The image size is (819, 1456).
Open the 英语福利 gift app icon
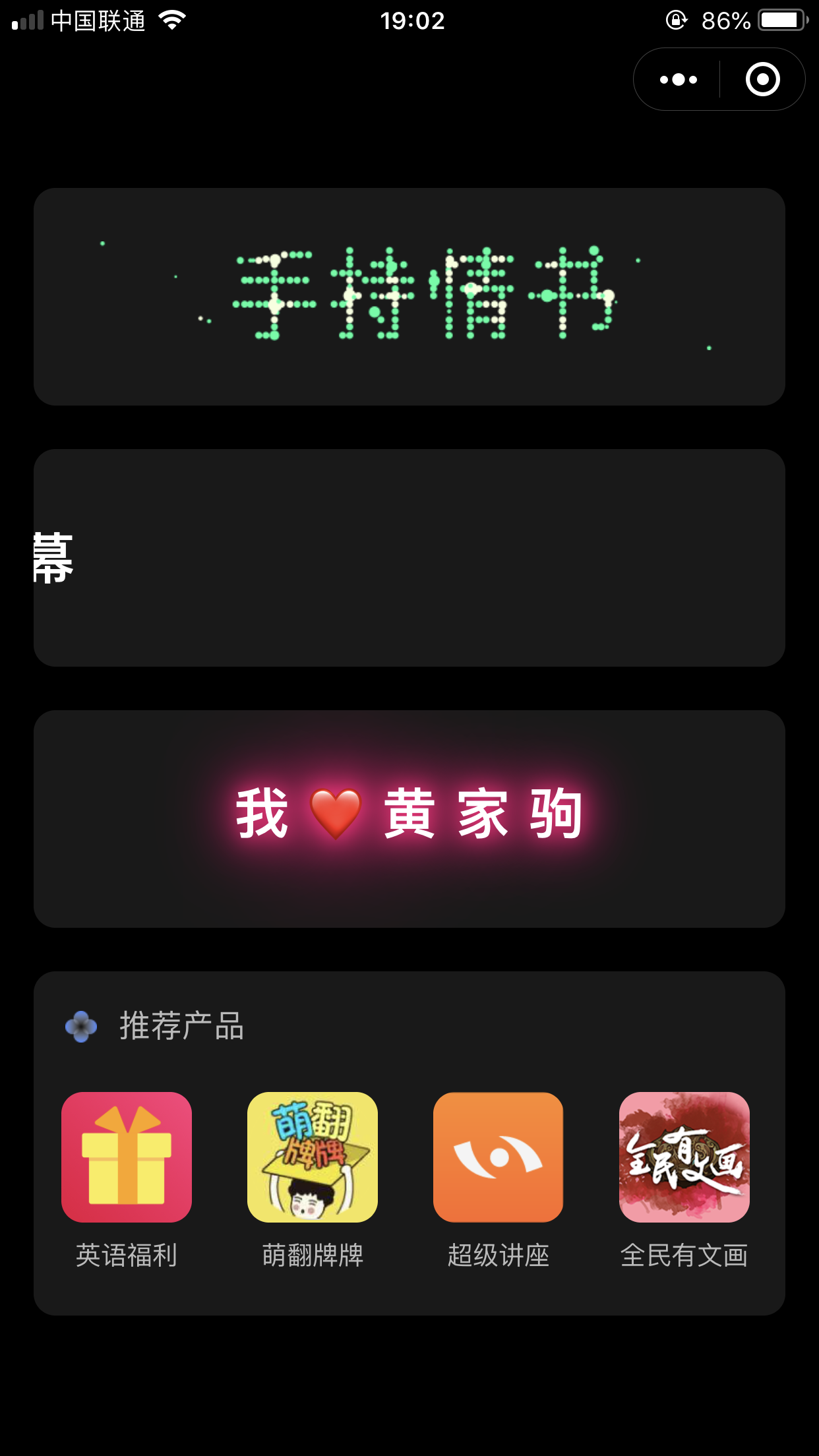coord(126,1156)
